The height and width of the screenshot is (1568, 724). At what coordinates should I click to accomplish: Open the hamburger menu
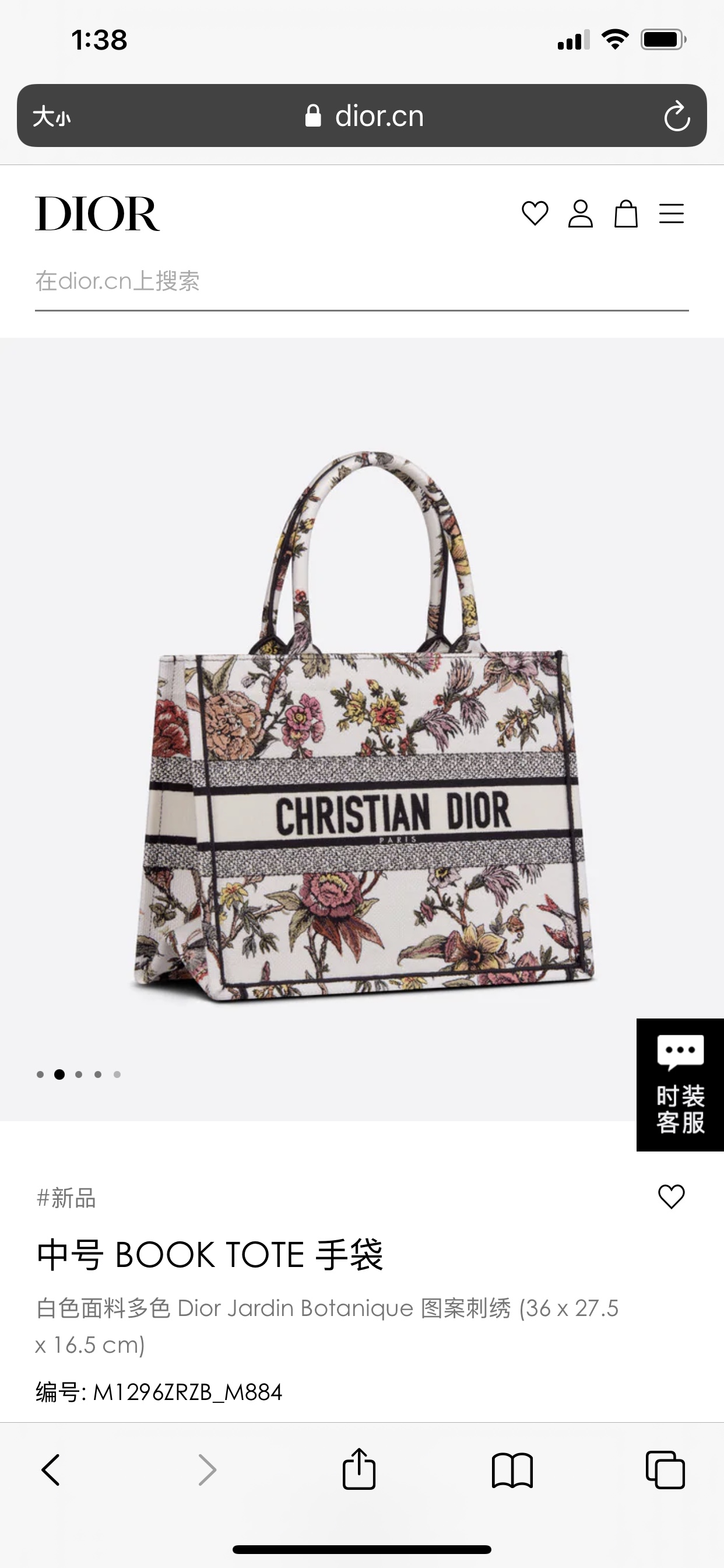click(671, 213)
